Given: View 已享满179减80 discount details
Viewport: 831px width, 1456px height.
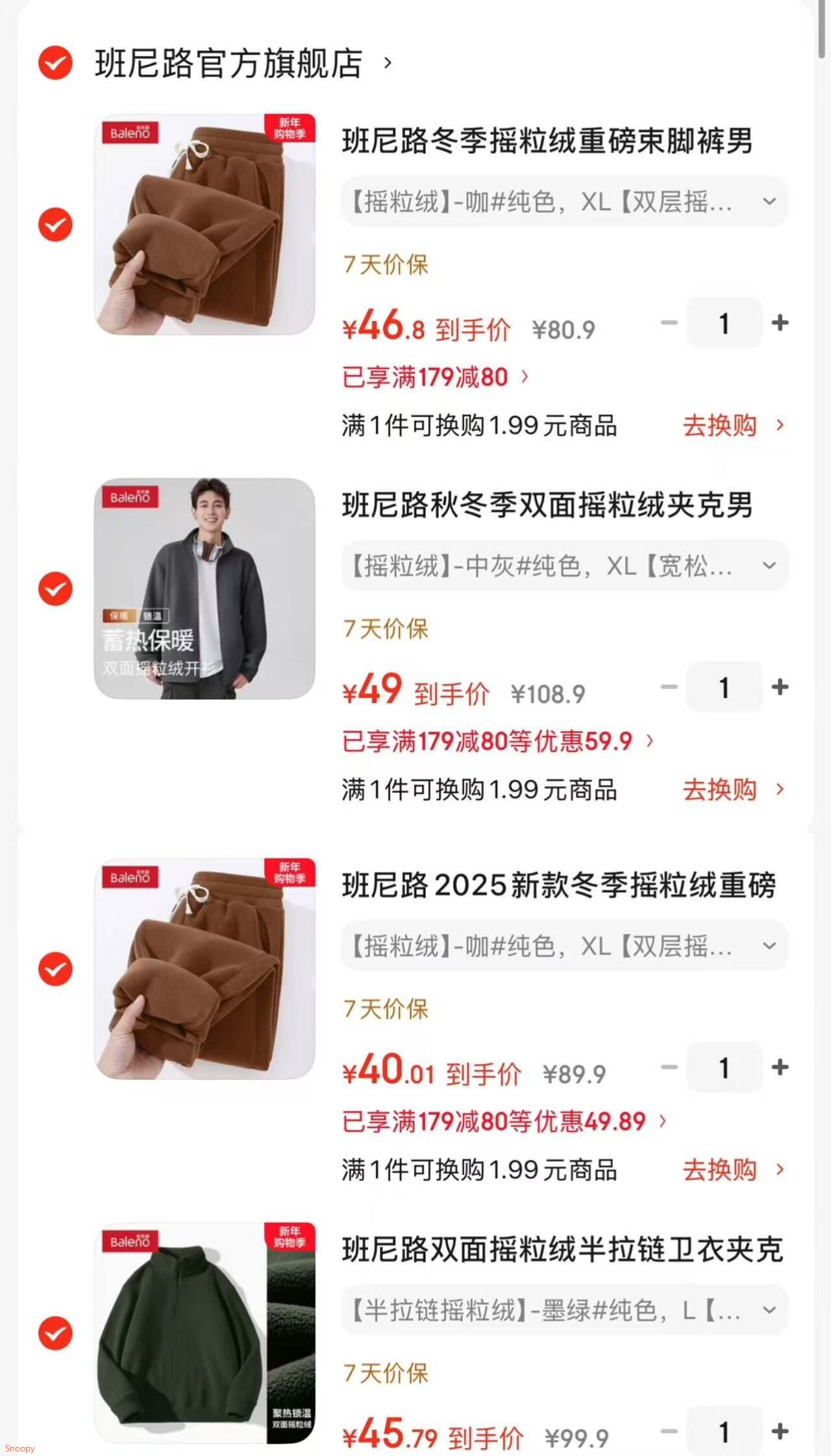Looking at the screenshot, I should pos(435,377).
